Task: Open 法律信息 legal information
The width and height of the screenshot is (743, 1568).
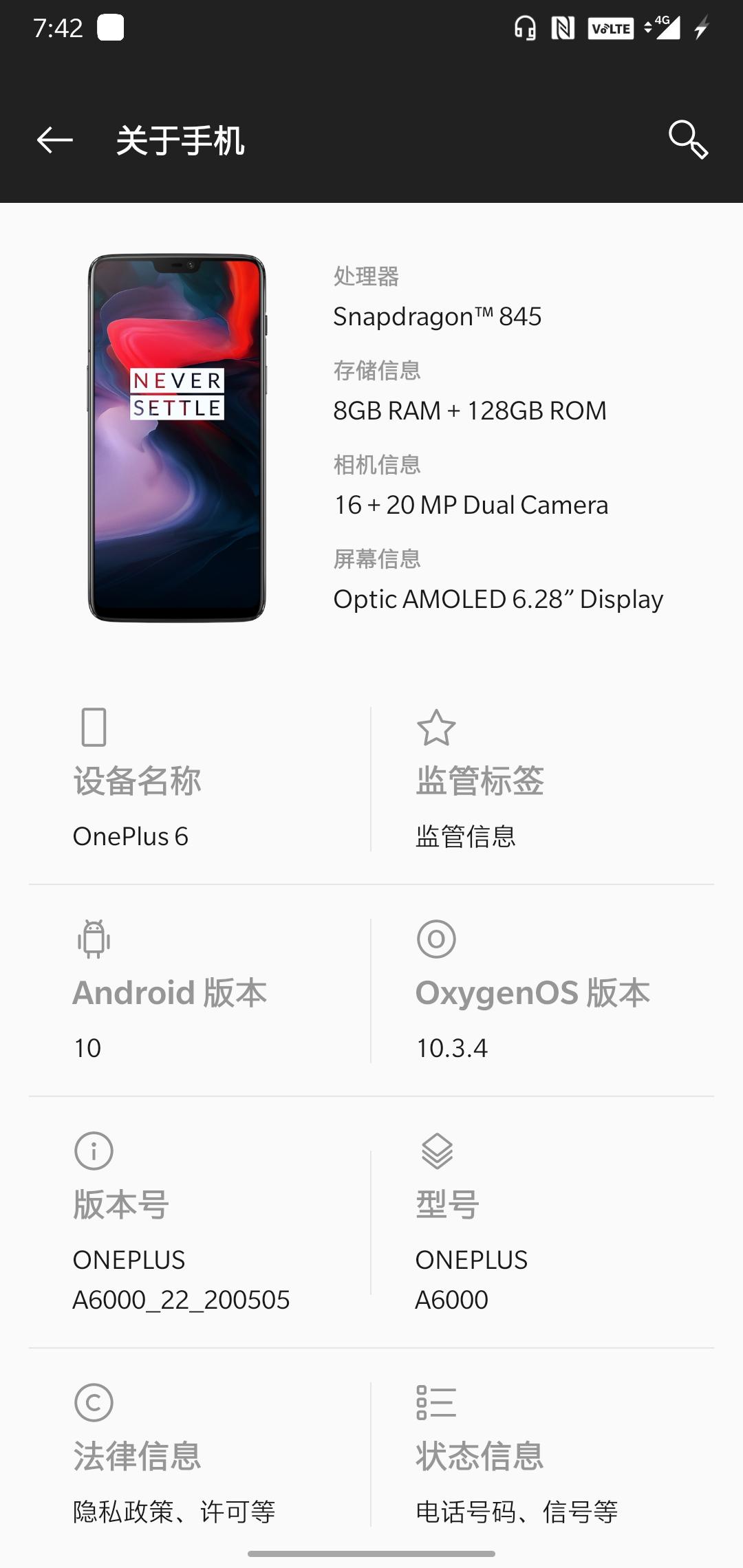Action: tap(200, 1455)
